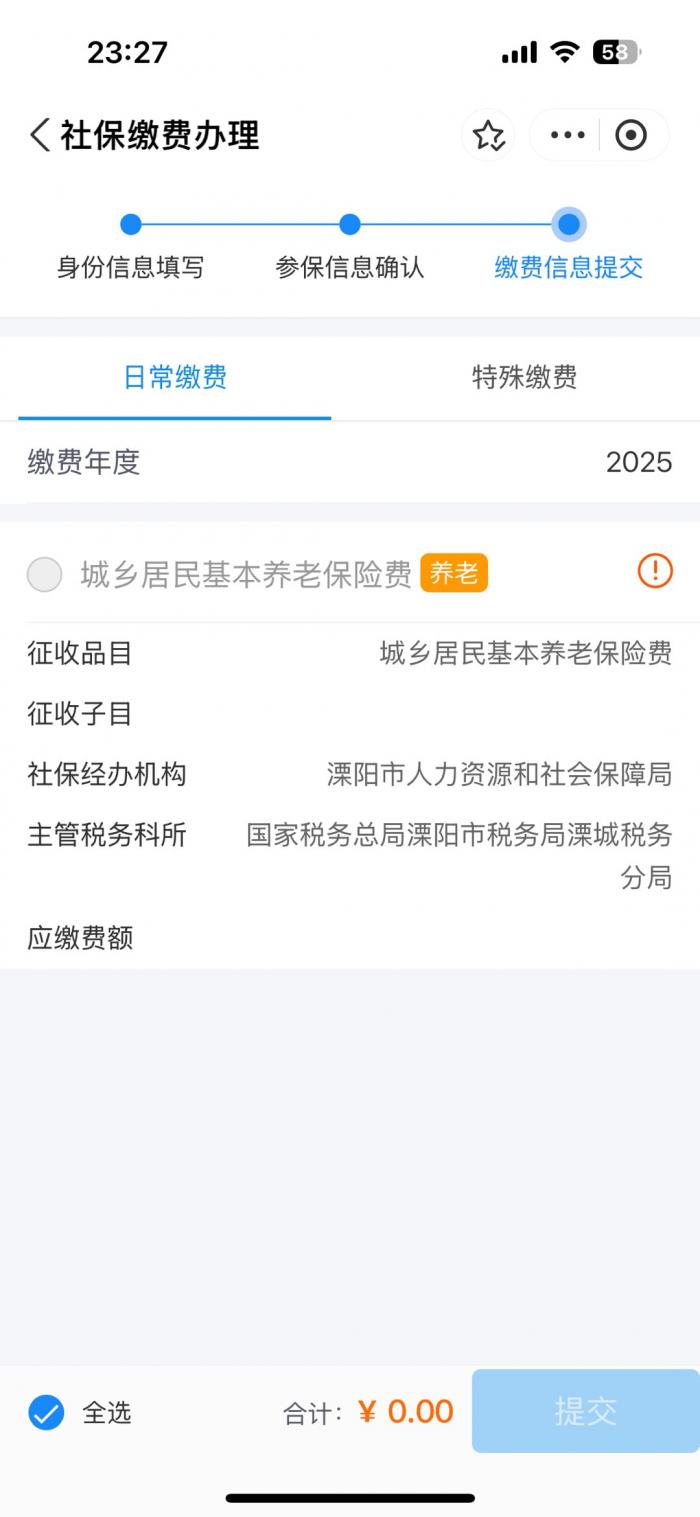Screen dimensions: 700x1517
Task: Close the mini program via circle icon
Action: [631, 135]
